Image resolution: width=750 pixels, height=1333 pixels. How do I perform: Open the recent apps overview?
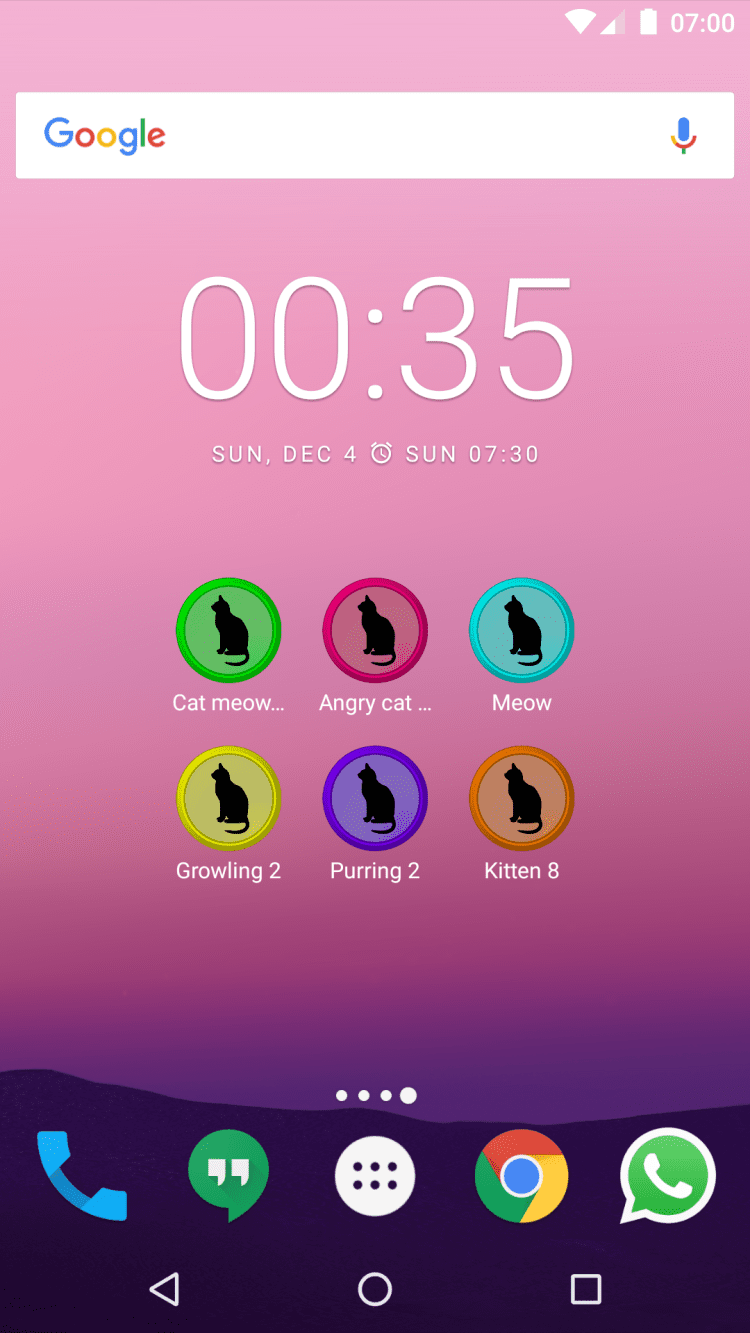pyautogui.click(x=586, y=1289)
